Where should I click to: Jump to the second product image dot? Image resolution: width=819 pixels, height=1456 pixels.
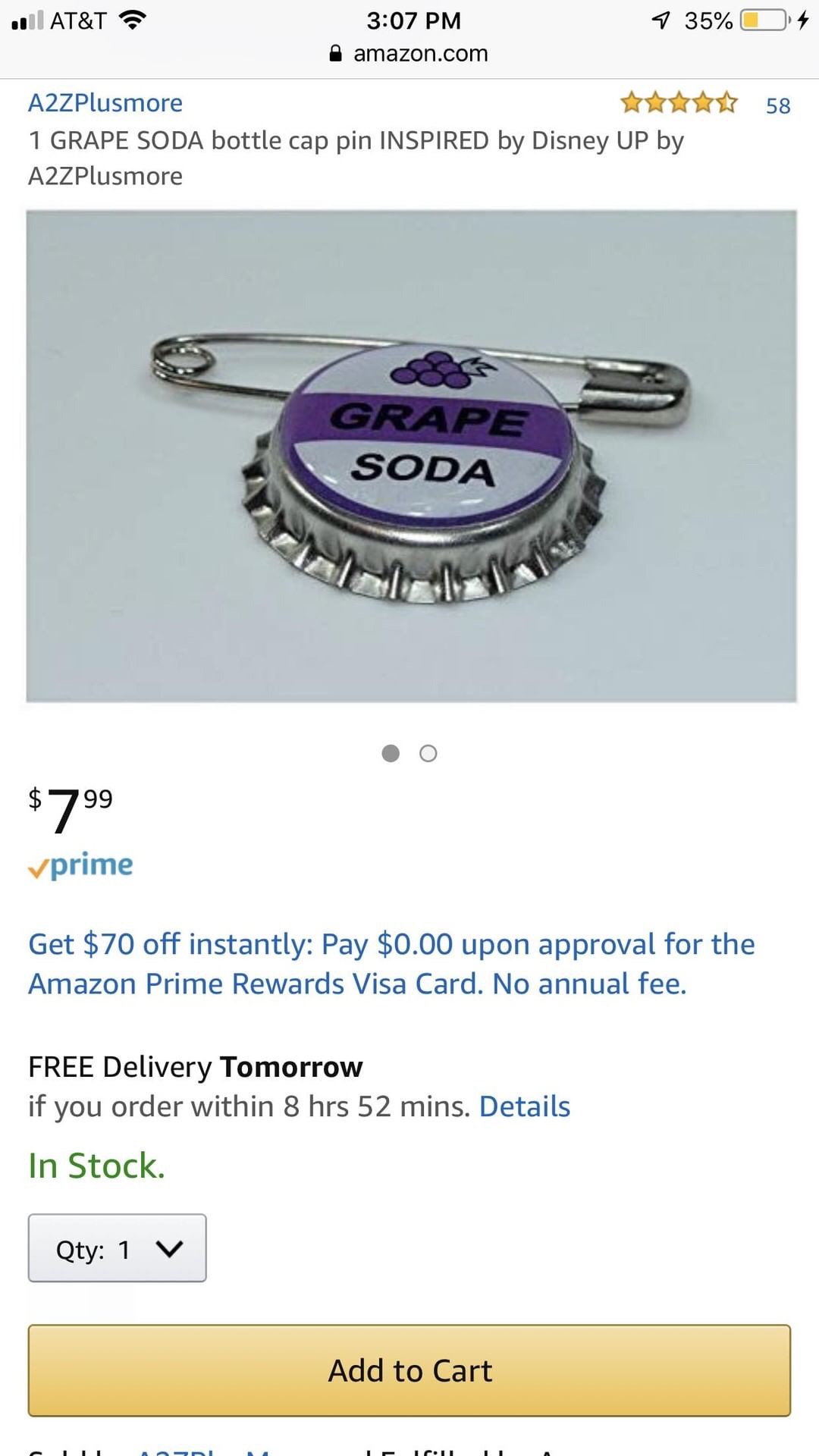428,753
